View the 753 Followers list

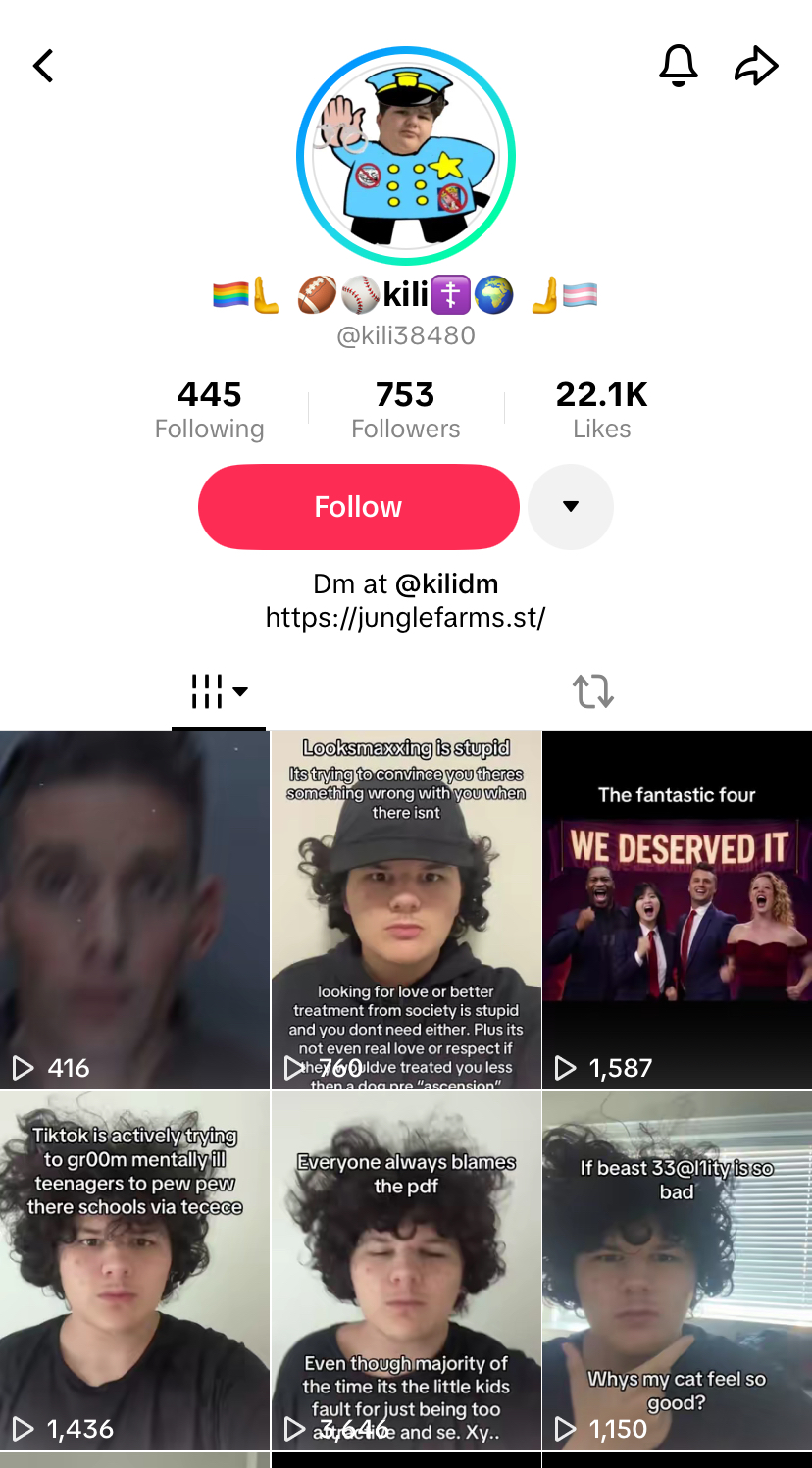click(x=406, y=411)
